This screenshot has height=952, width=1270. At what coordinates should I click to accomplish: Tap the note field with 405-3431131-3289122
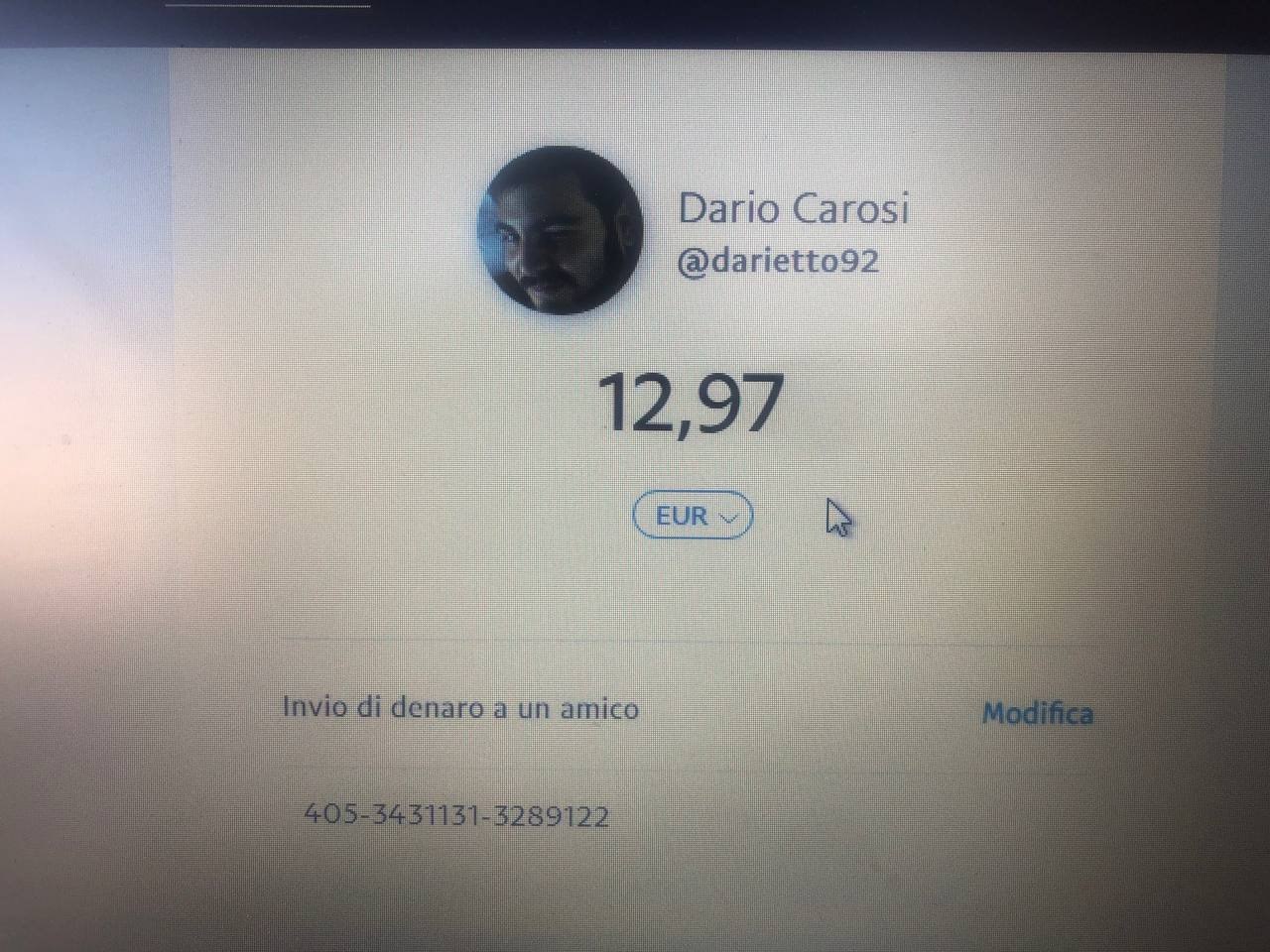(x=456, y=816)
